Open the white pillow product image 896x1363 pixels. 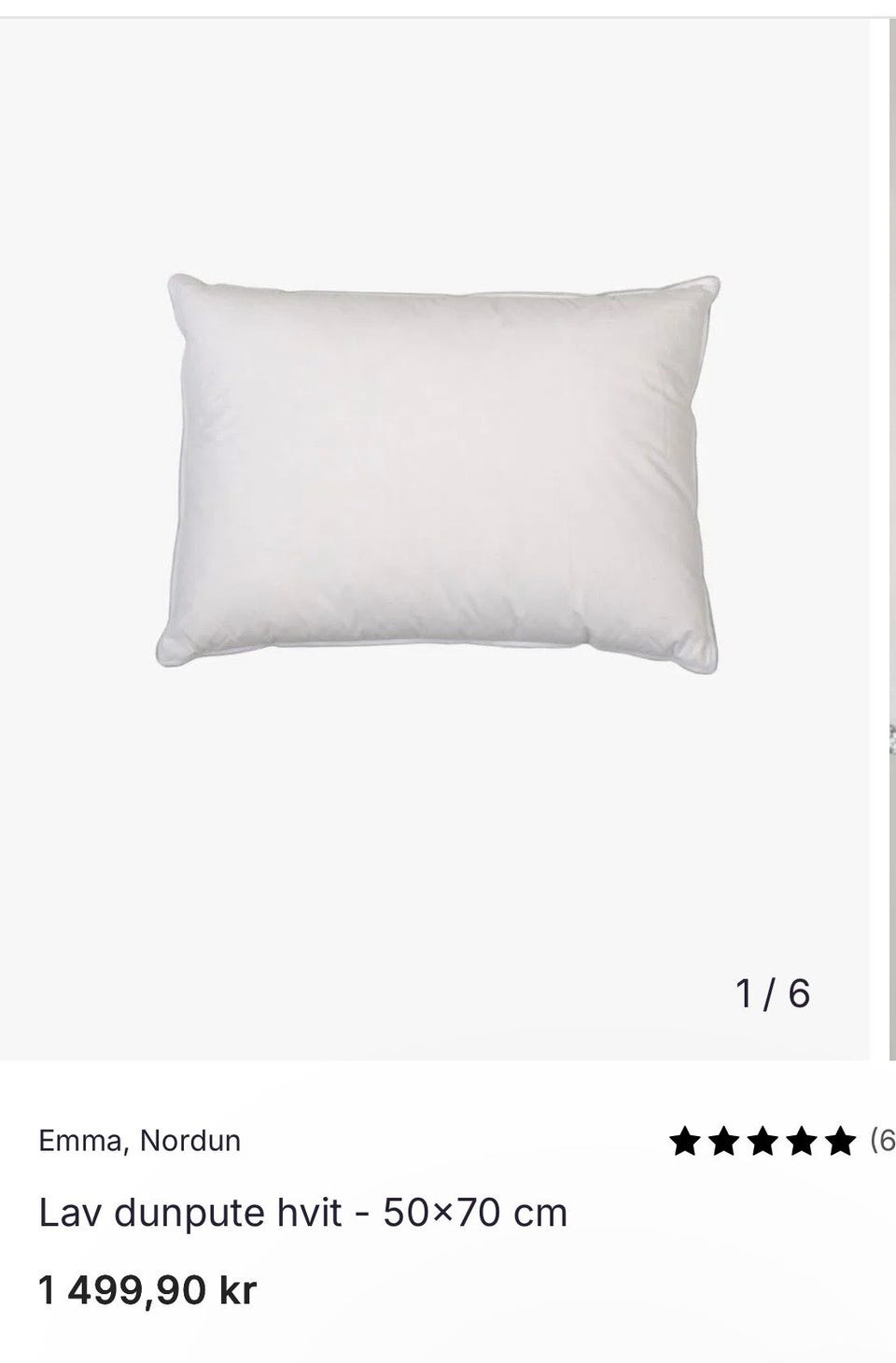437,473
